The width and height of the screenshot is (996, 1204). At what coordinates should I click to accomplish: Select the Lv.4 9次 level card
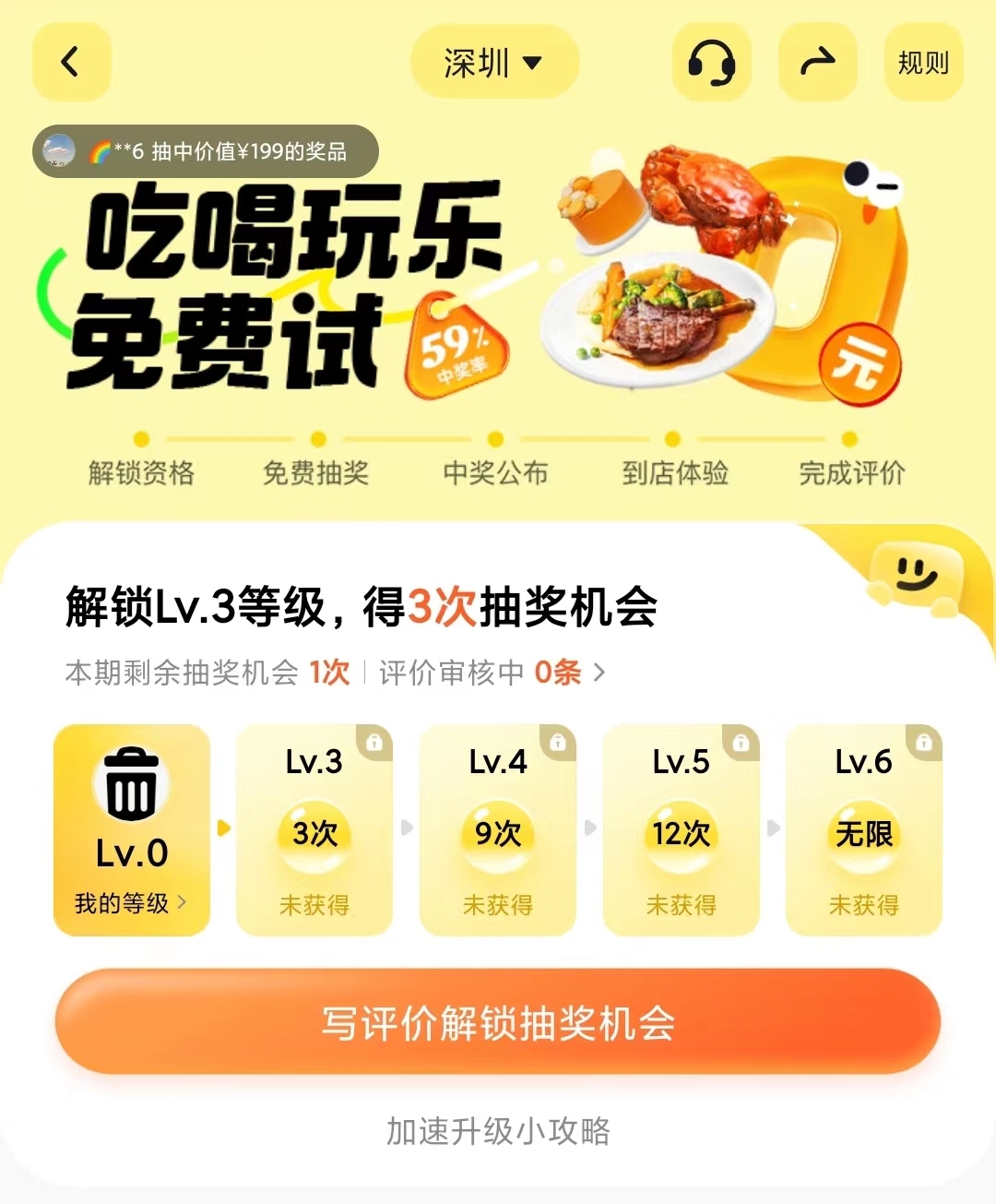(x=498, y=830)
